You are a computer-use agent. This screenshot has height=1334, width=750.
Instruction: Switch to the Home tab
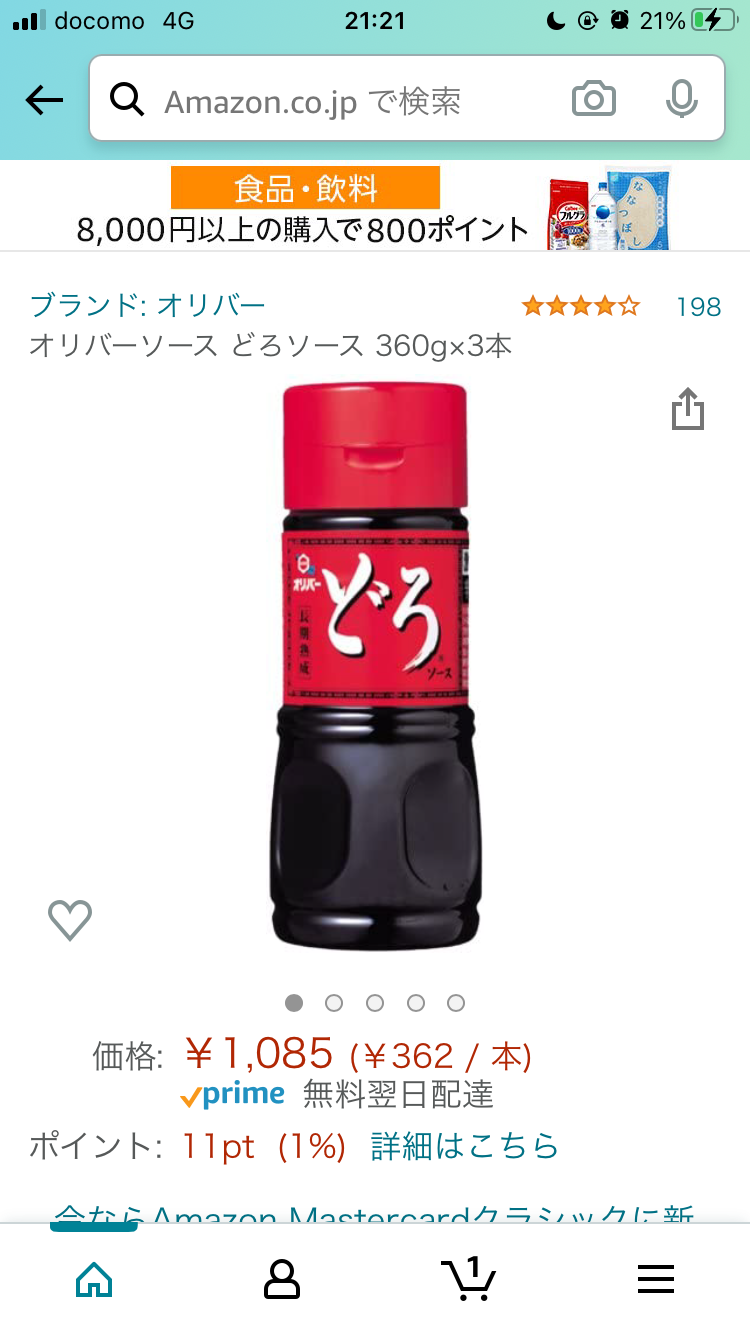click(x=94, y=1279)
